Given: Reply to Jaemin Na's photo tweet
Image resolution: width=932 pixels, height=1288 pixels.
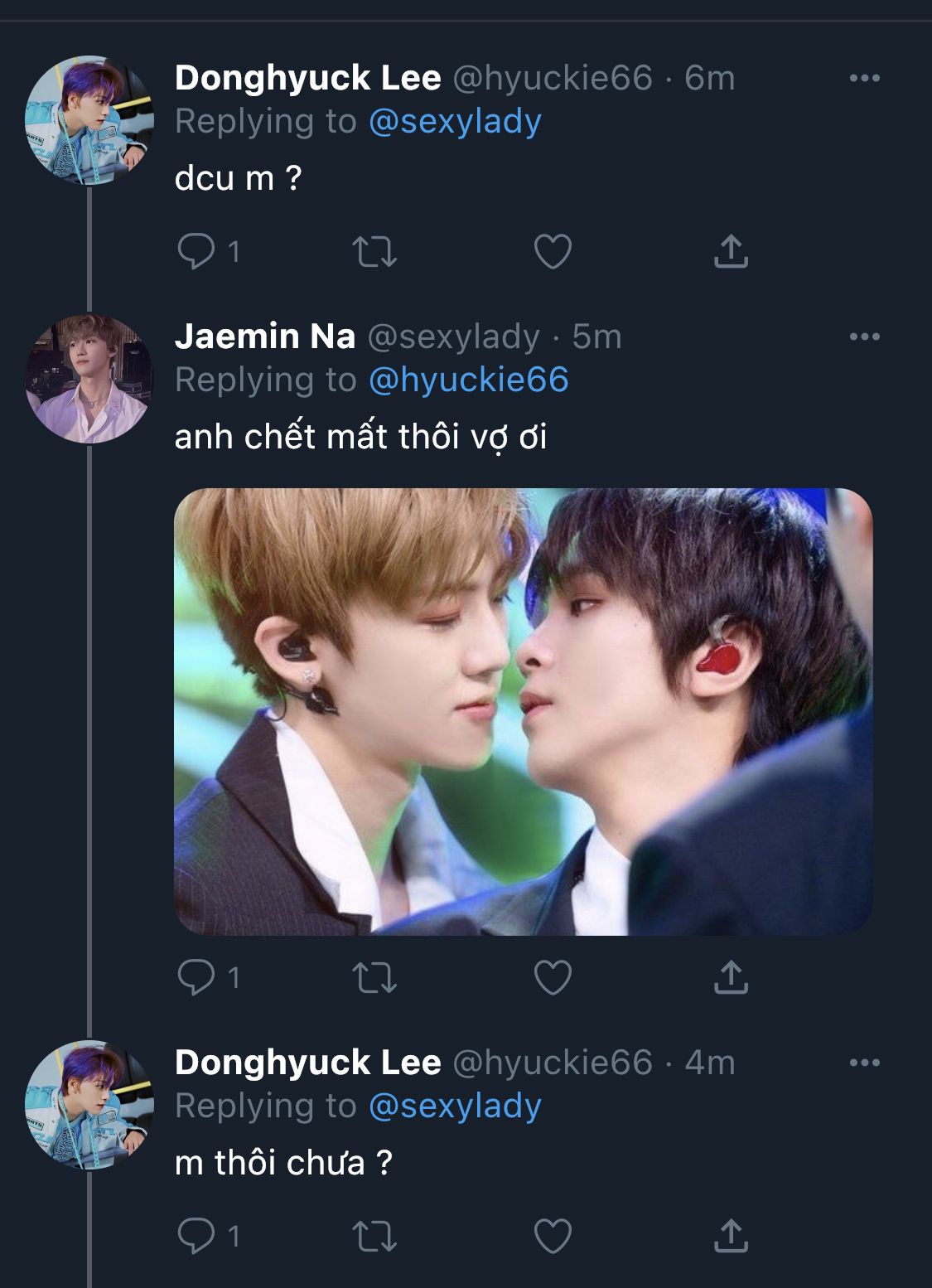Looking at the screenshot, I should point(196,977).
